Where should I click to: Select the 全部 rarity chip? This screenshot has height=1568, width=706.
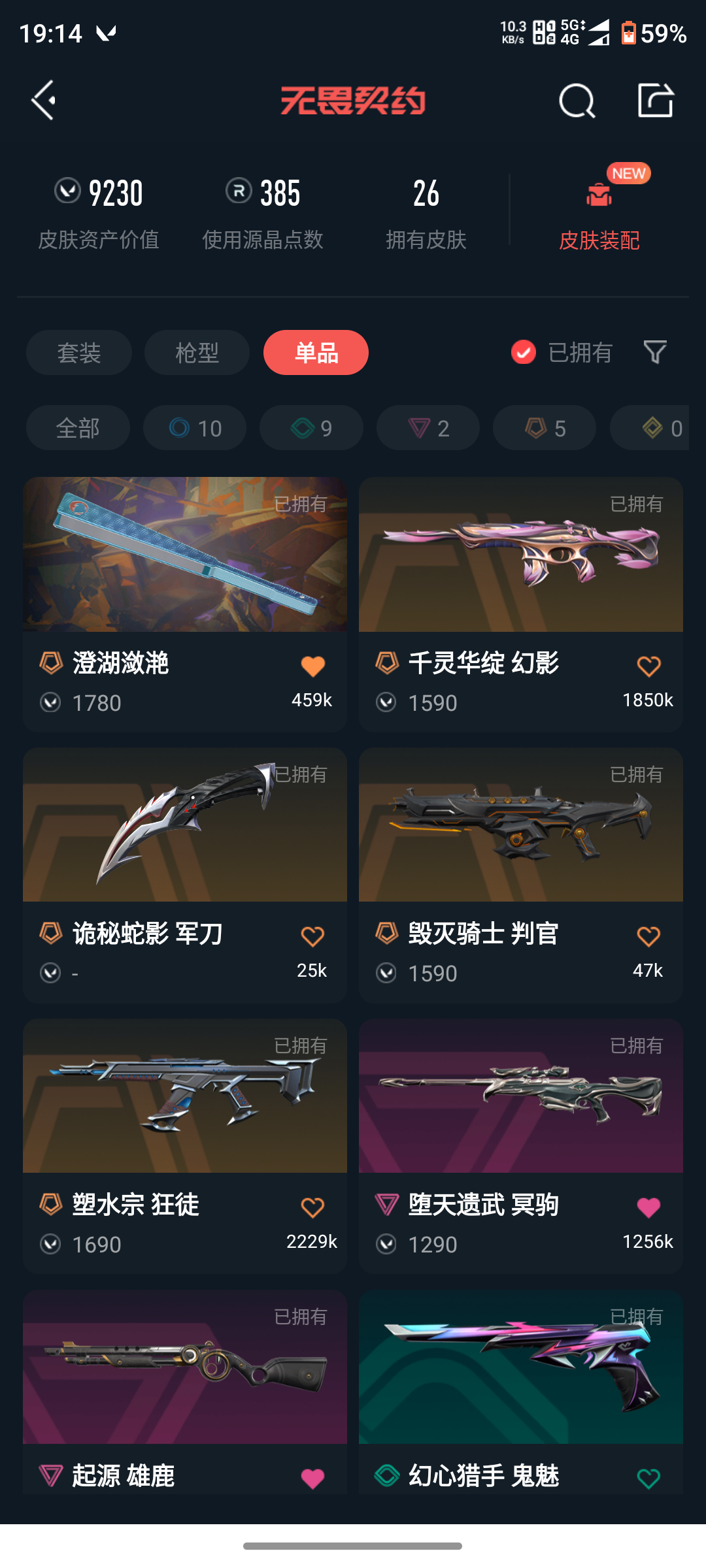[78, 428]
